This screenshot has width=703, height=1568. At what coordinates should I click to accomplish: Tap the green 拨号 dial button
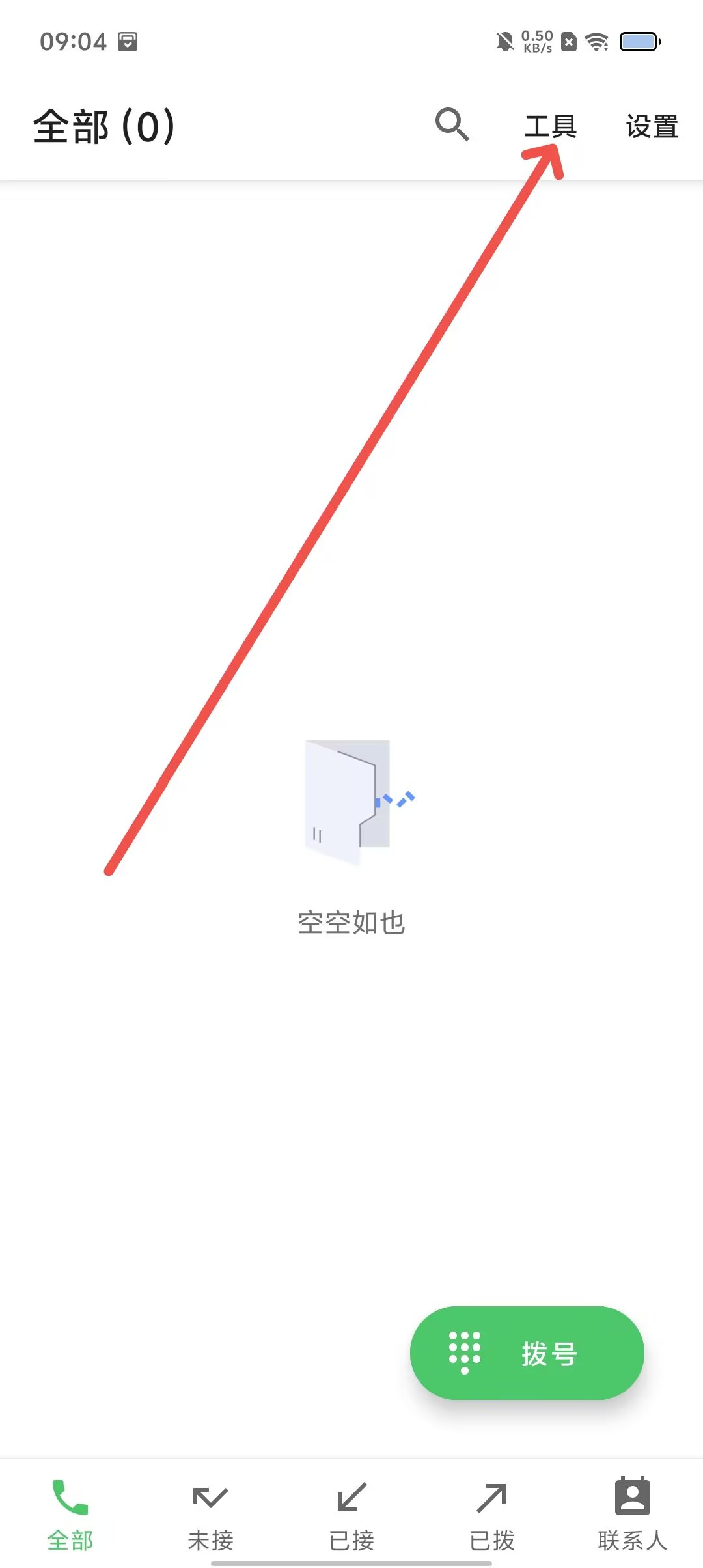(x=527, y=1353)
